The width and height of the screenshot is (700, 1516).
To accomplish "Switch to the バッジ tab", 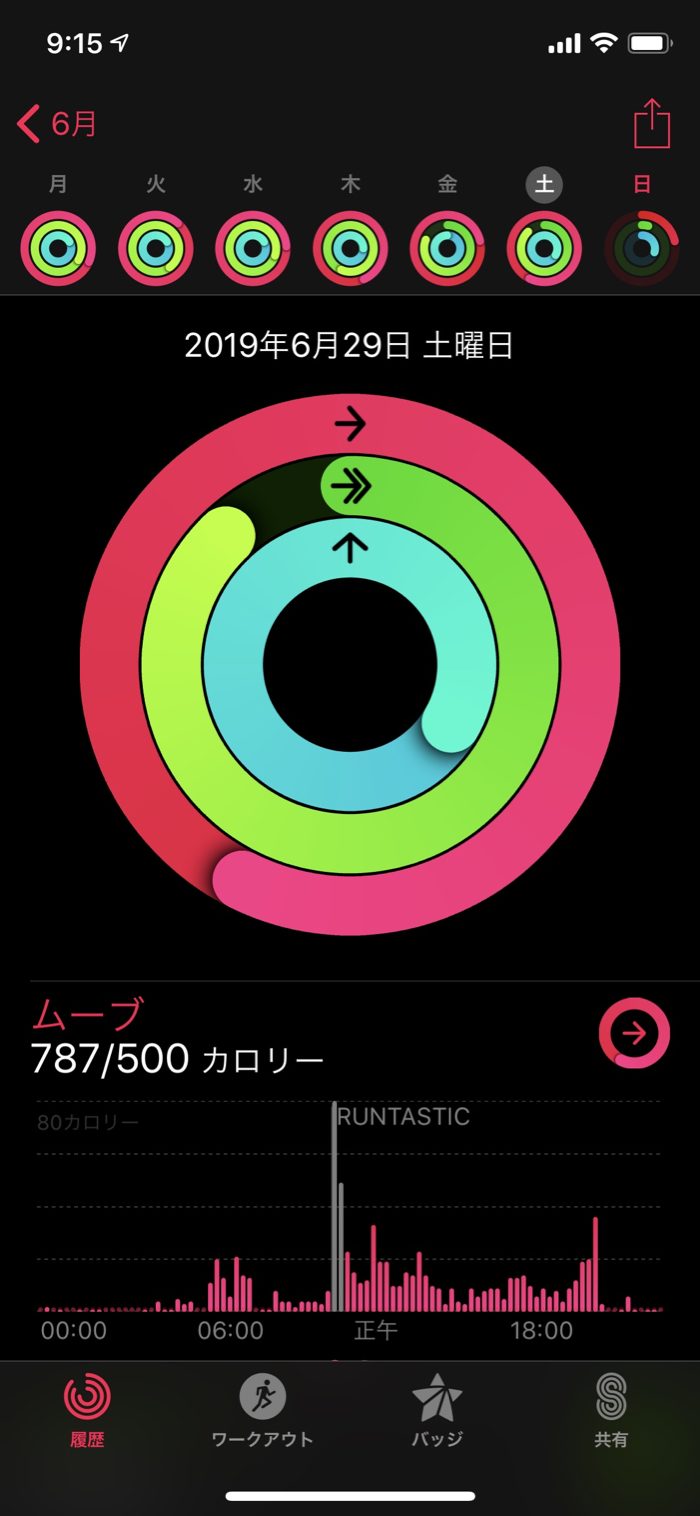I will tap(437, 1410).
